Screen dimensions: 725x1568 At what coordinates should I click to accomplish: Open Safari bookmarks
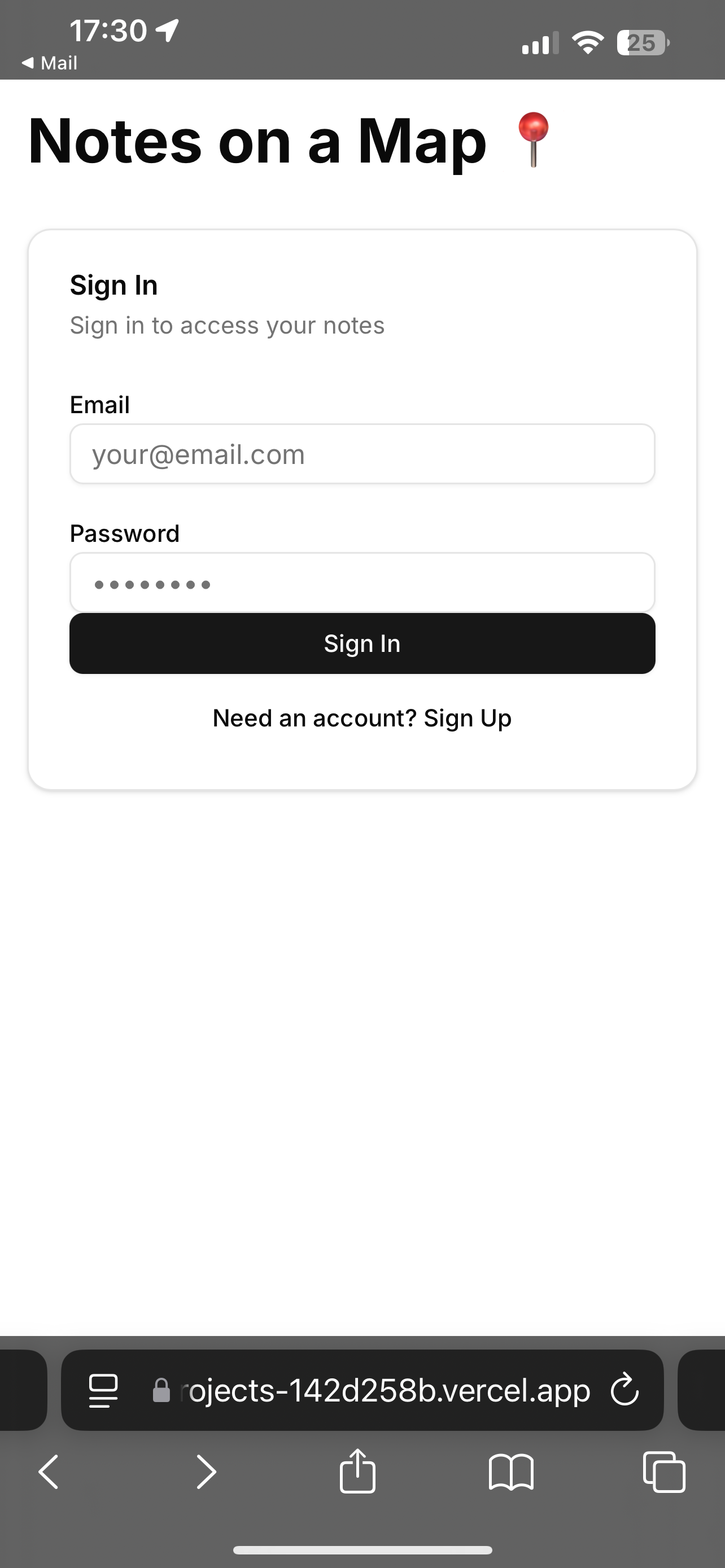coord(512,1473)
